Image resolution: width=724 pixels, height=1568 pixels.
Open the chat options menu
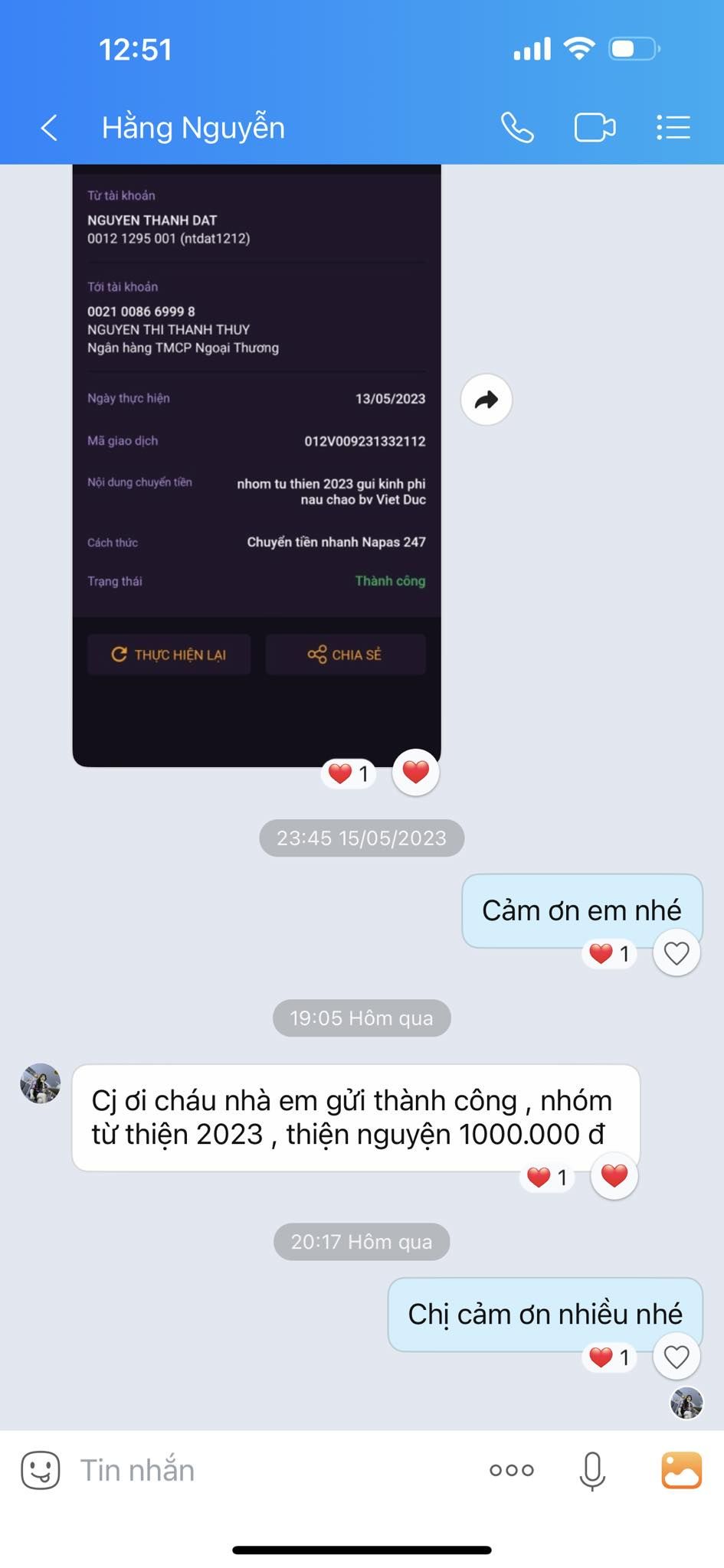673,128
